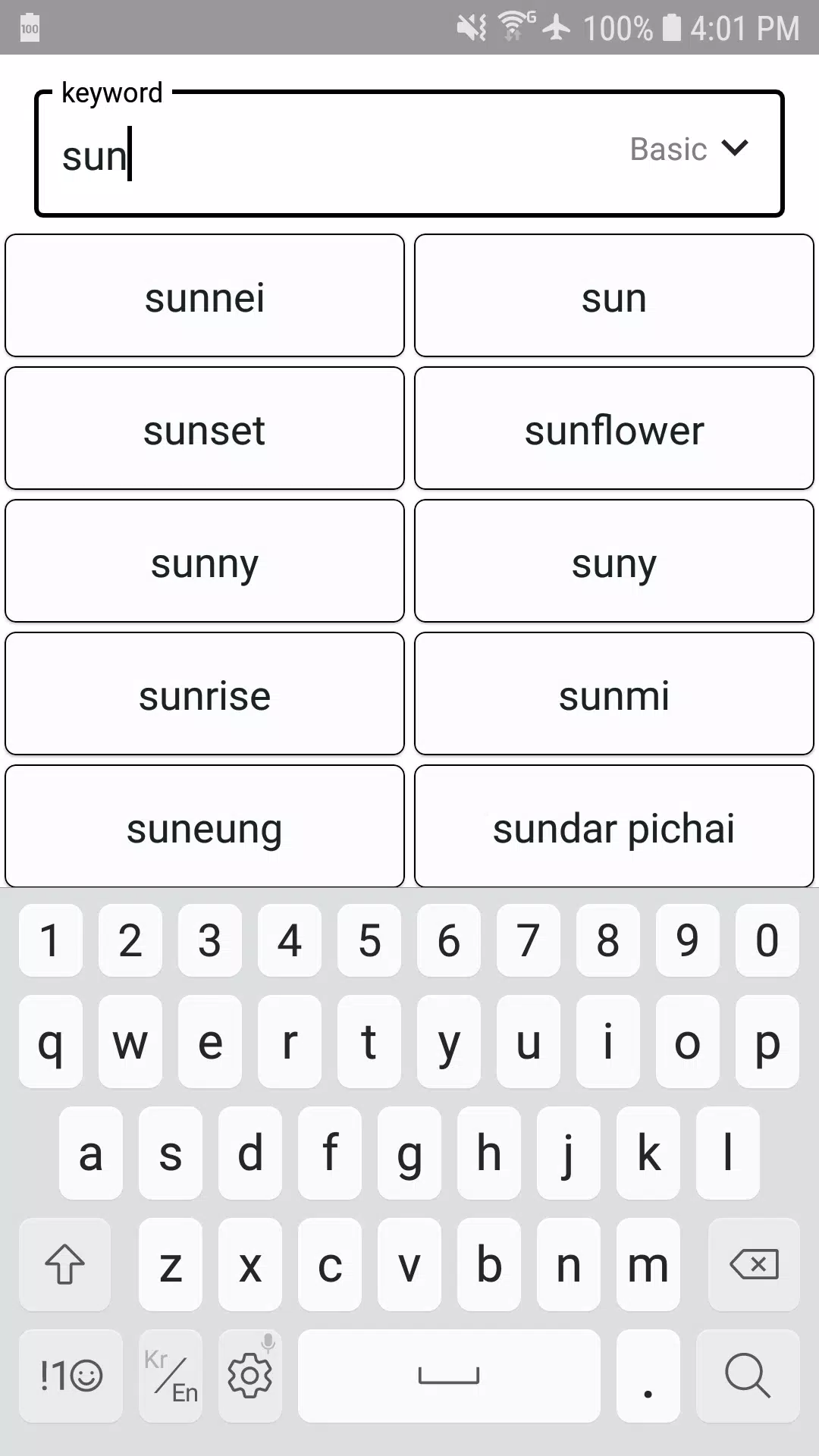The height and width of the screenshot is (1456, 819).
Task: Select the 'sundar pichai' suggestion
Action: (614, 827)
